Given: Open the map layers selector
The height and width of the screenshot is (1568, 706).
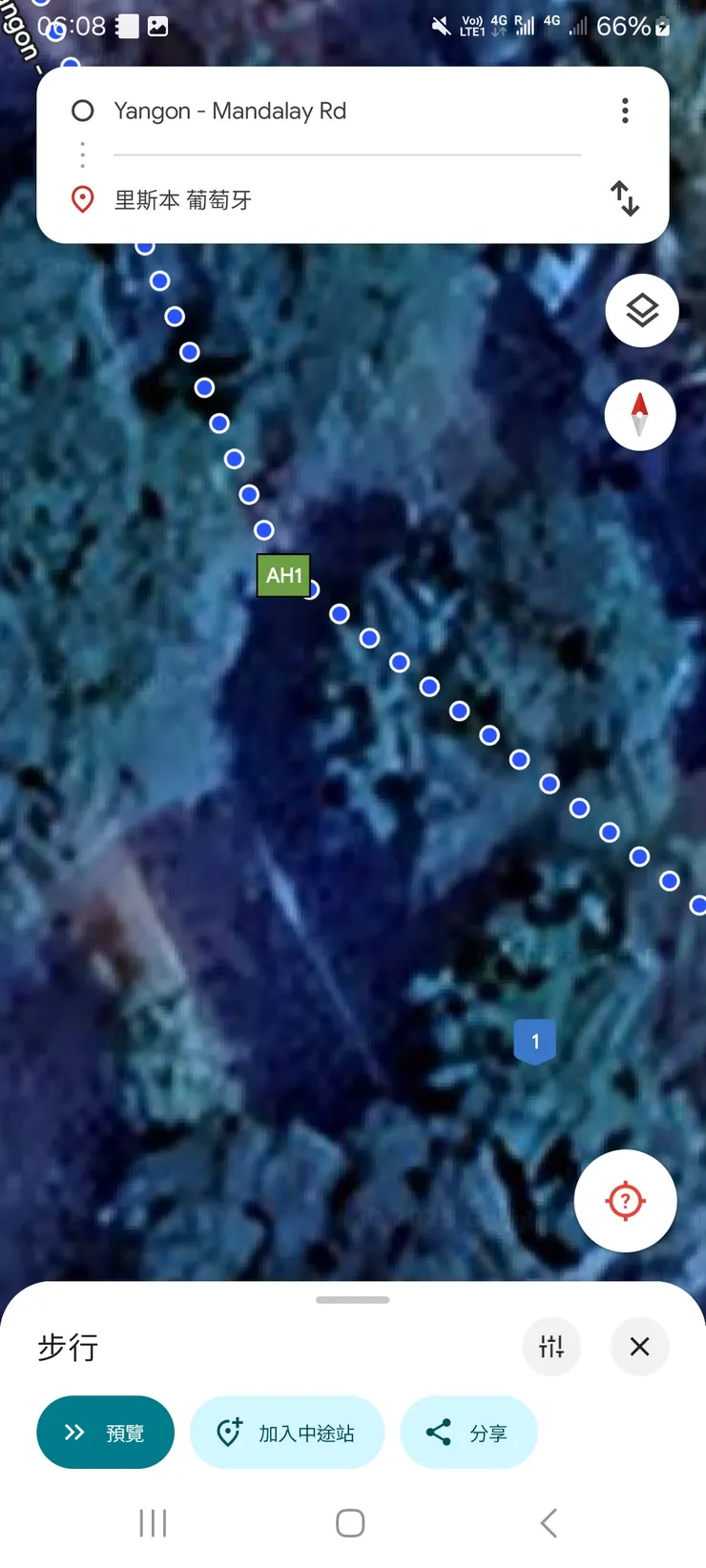Looking at the screenshot, I should point(642,311).
